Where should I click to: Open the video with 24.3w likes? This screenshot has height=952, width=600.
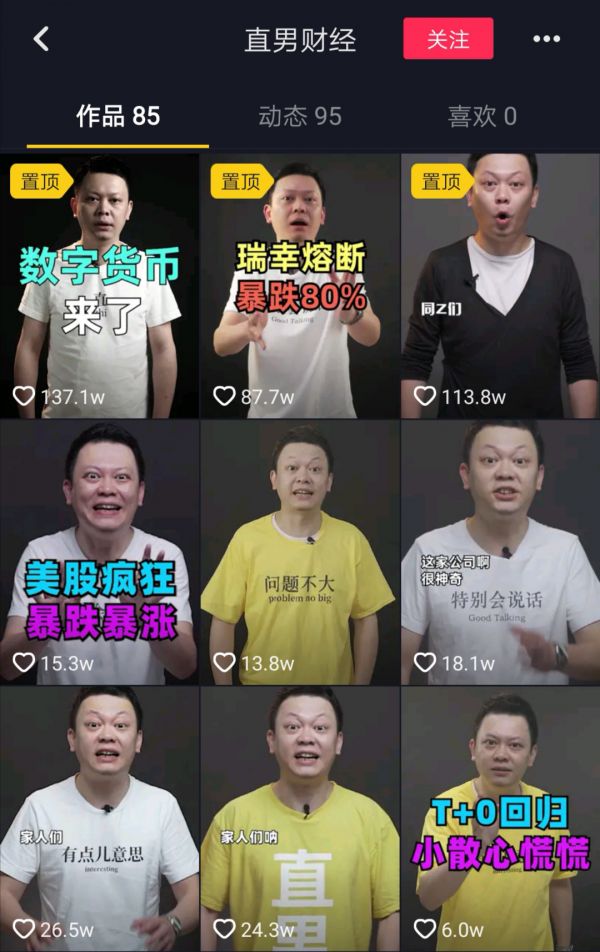(300, 818)
